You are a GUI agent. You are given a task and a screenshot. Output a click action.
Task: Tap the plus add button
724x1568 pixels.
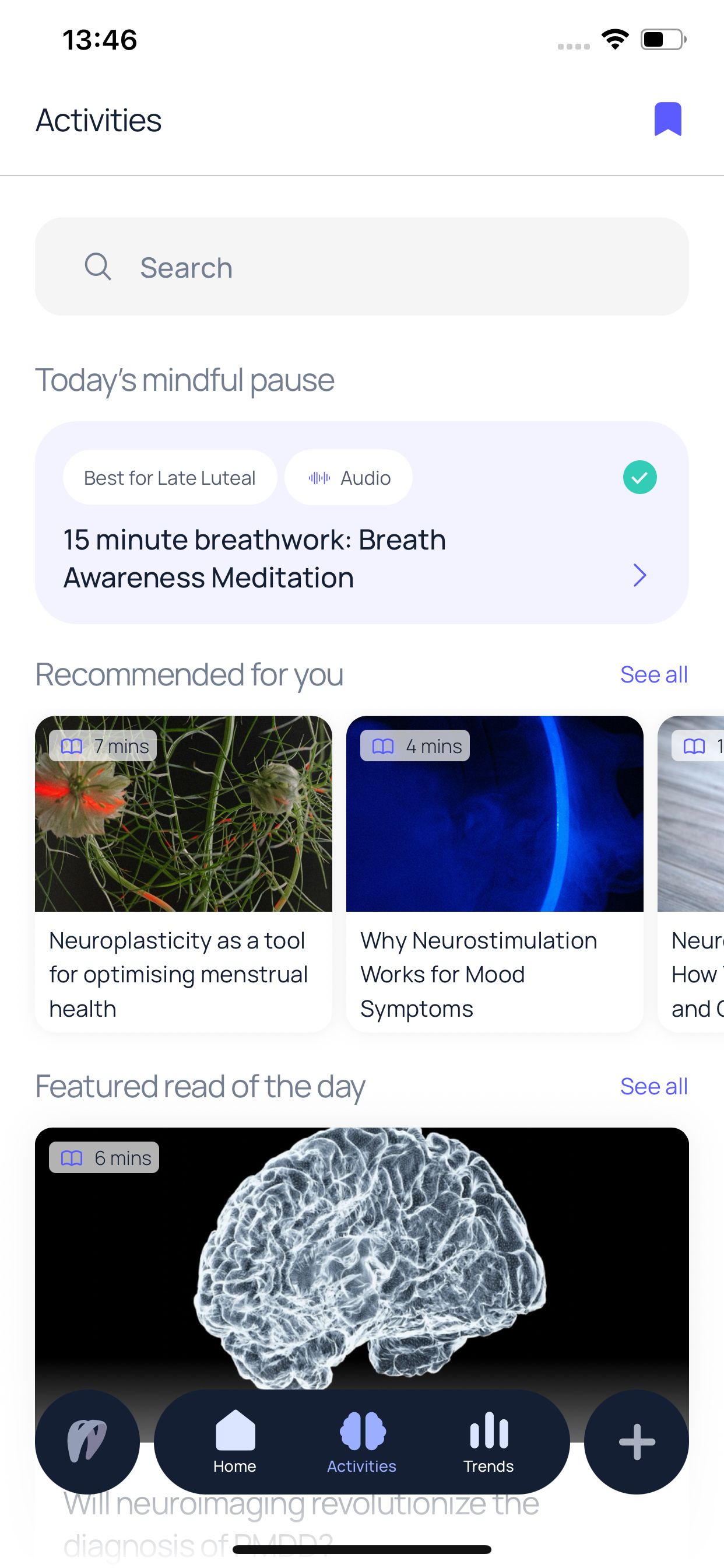click(x=637, y=1441)
